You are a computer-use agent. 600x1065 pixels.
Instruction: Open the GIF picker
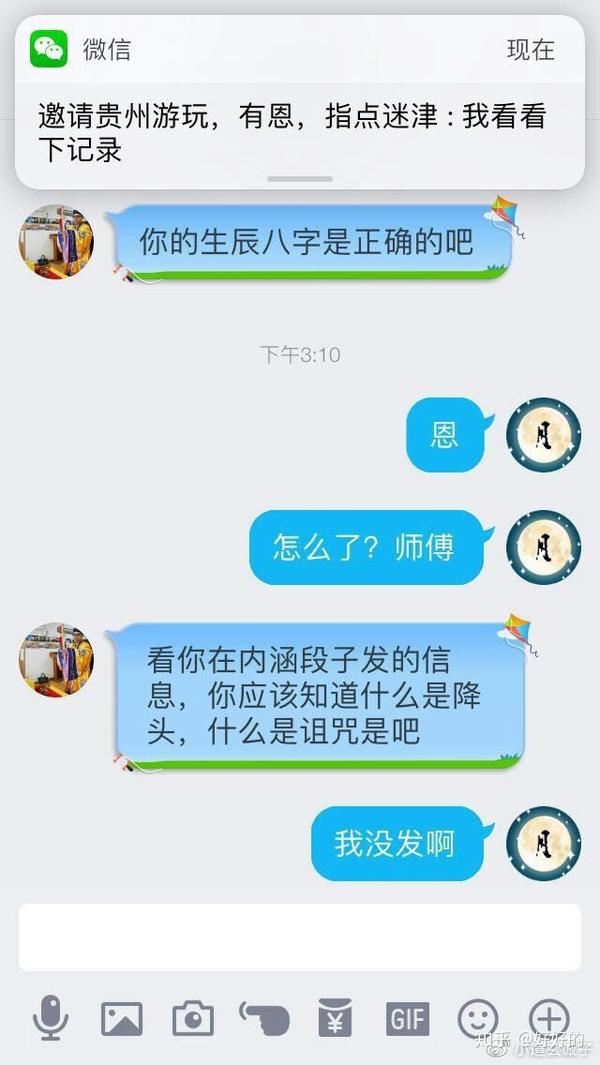407,1019
